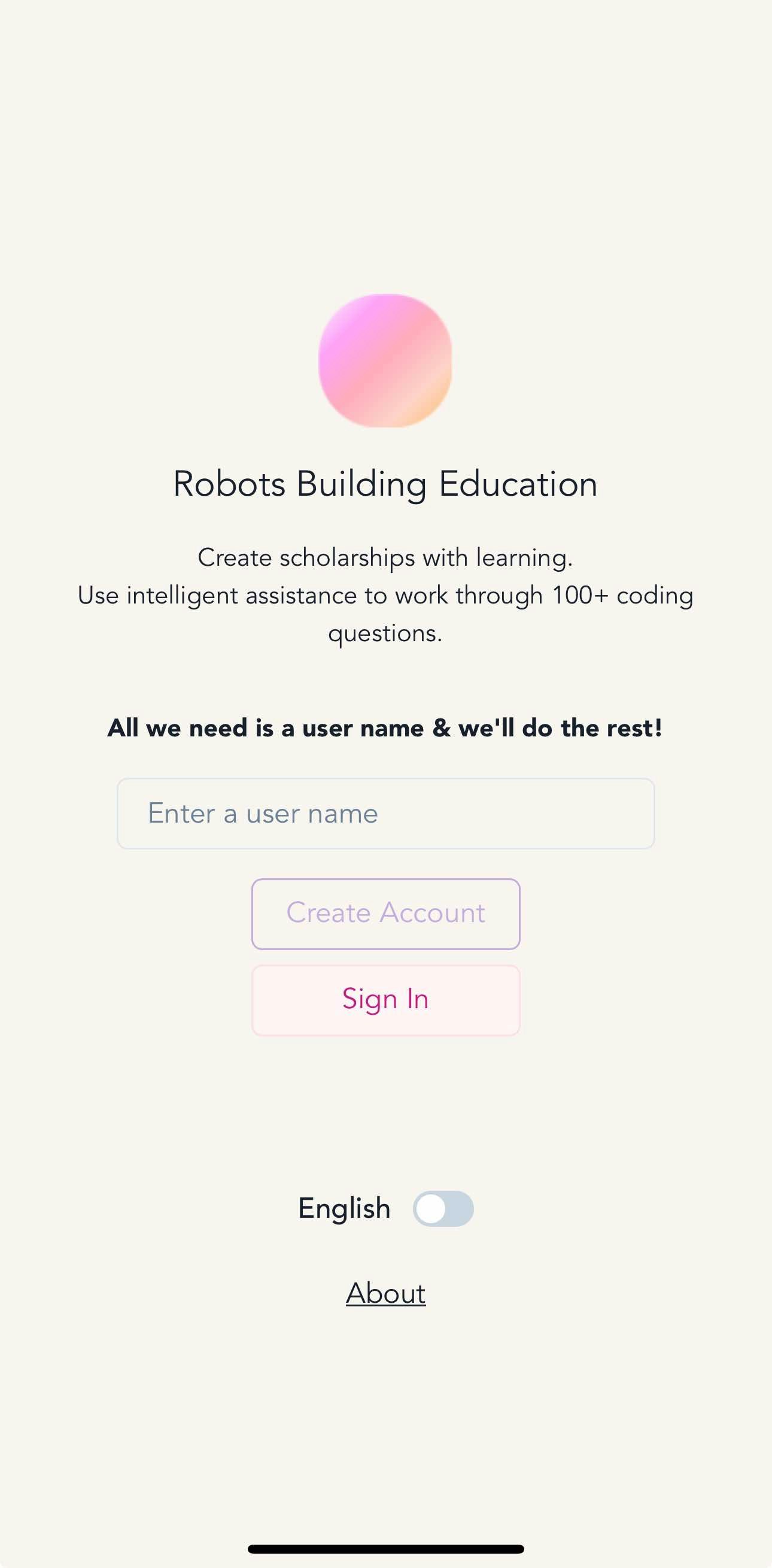Tap the Create Account button
This screenshot has height=1568, width=772.
click(385, 914)
